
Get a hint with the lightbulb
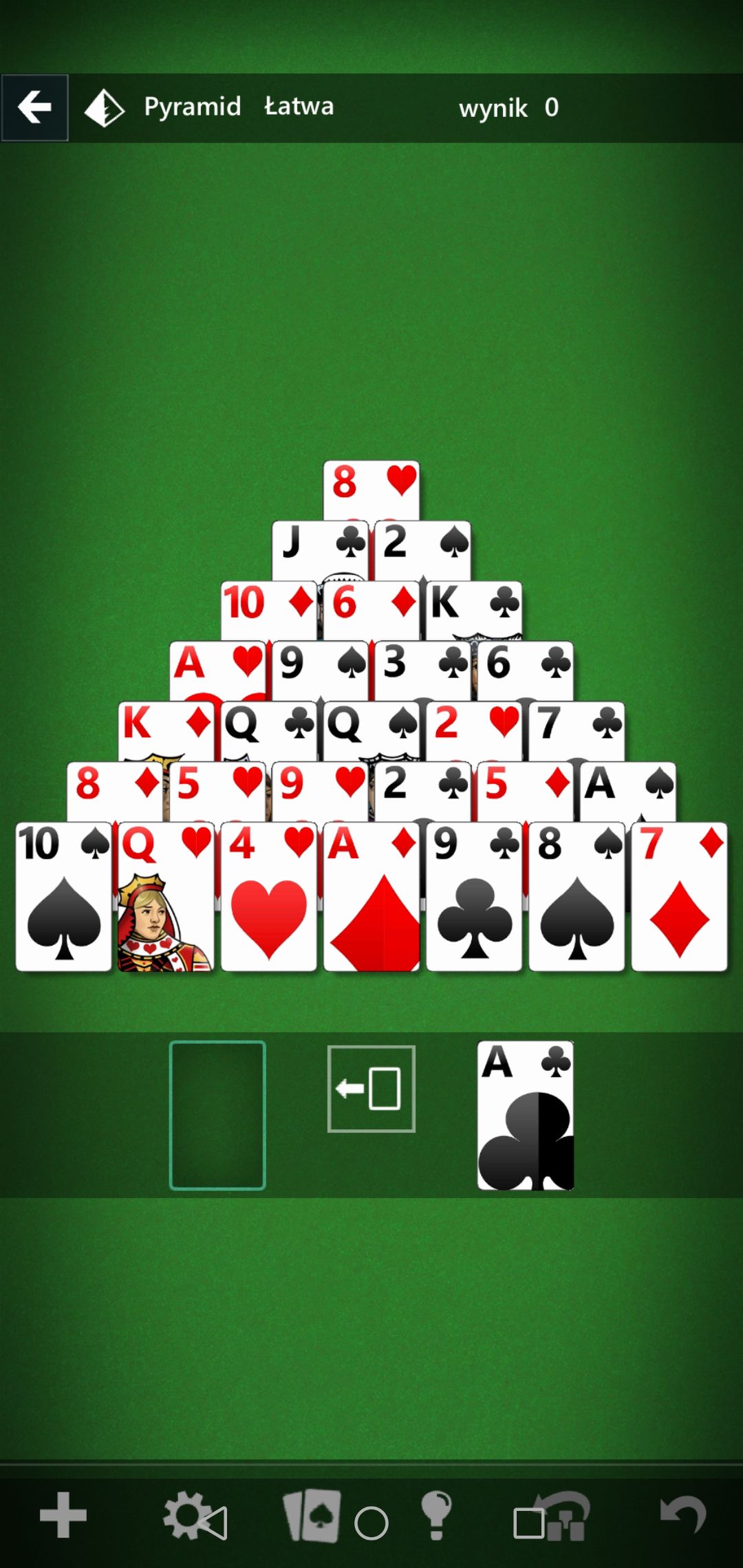(436, 1515)
